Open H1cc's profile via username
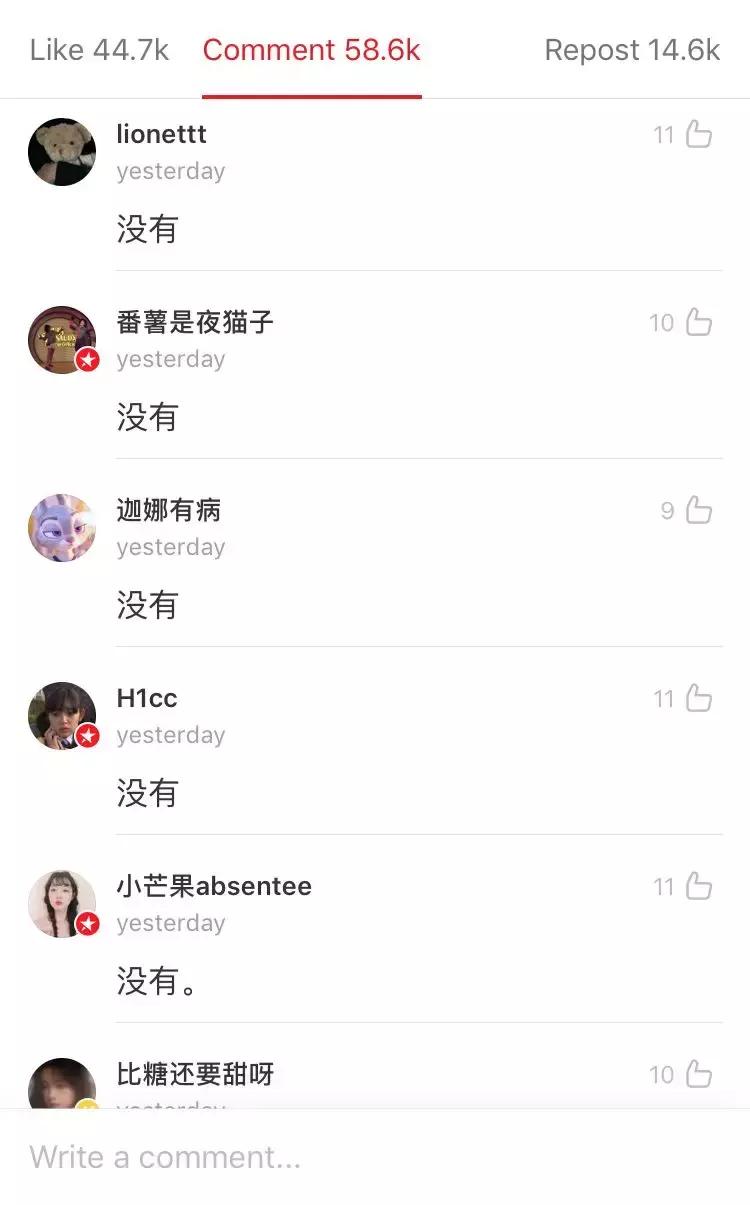 145,698
